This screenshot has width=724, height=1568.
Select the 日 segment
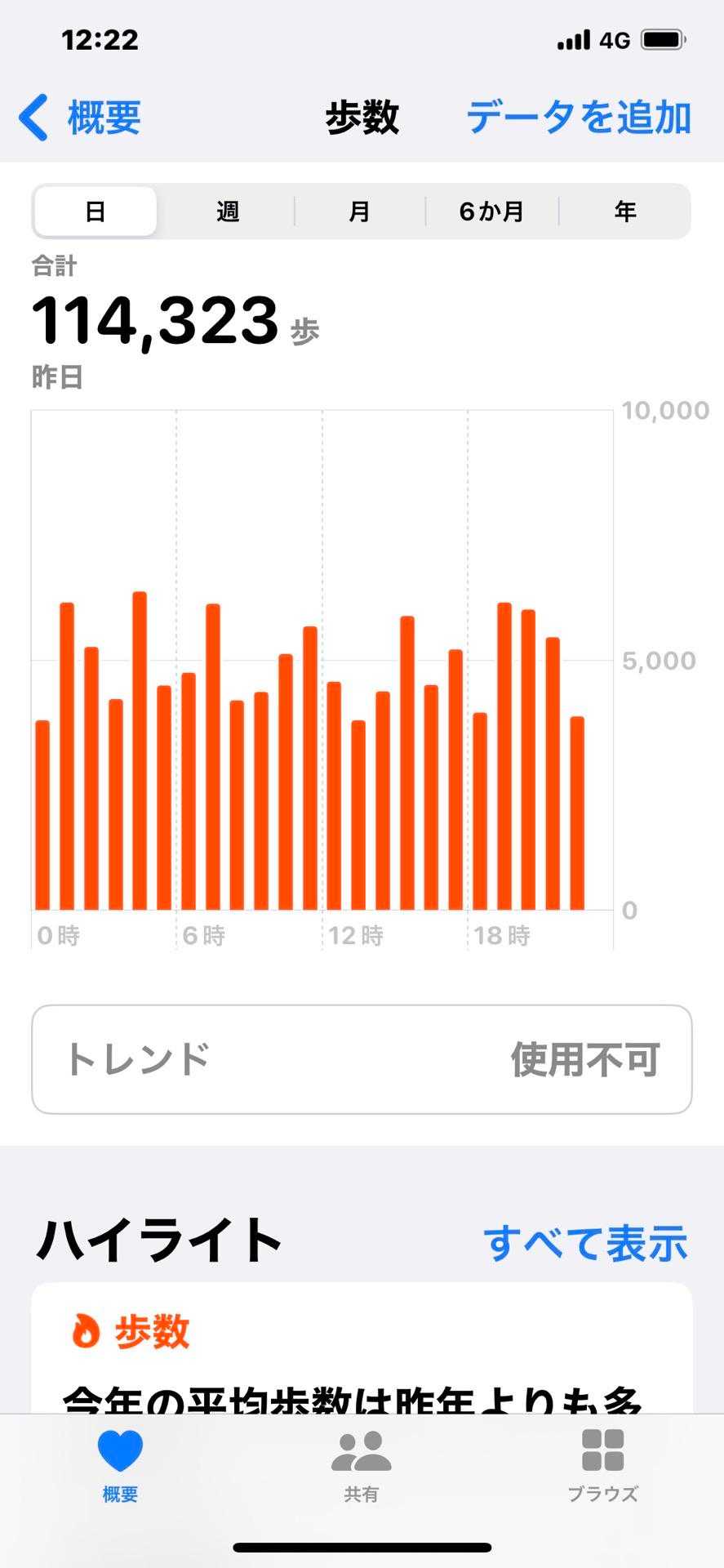95,212
